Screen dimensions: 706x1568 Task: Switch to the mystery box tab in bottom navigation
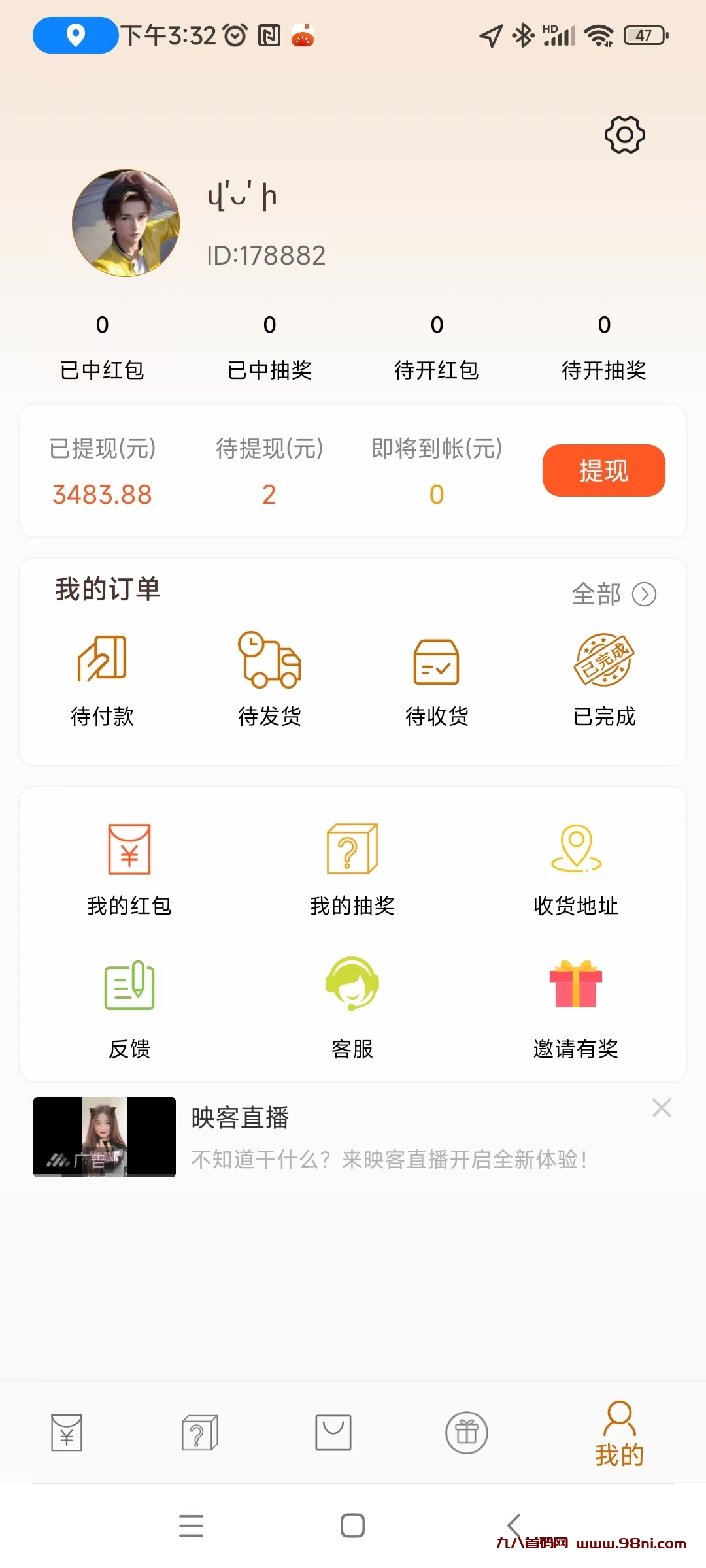coord(199,1433)
